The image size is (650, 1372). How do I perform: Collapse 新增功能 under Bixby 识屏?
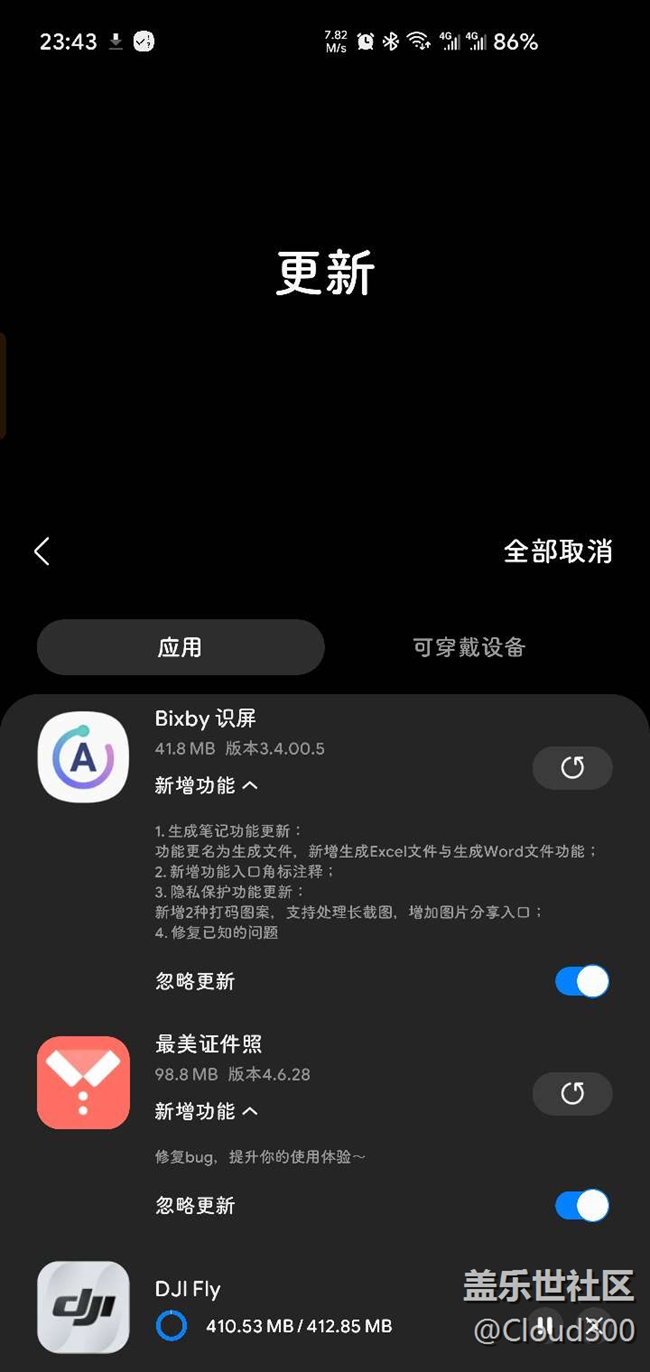tap(207, 786)
